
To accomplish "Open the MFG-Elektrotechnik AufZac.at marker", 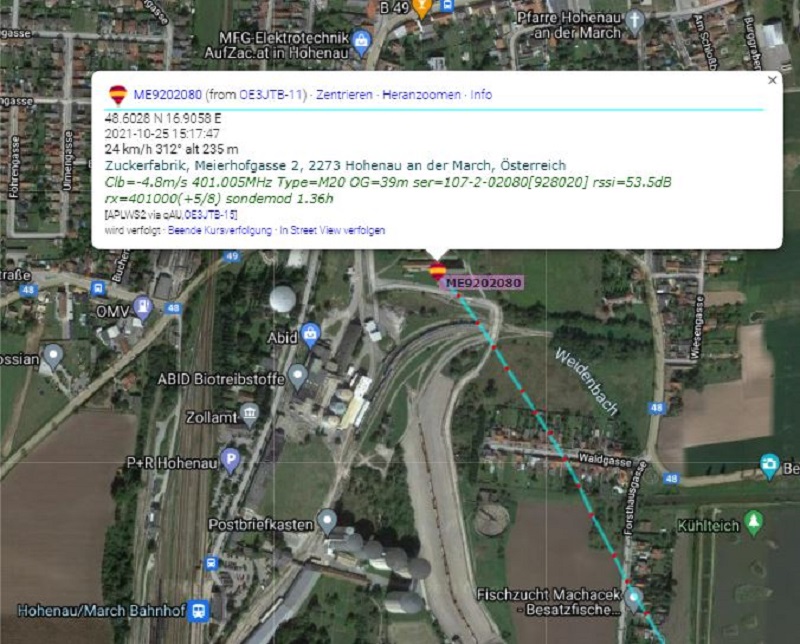I will (363, 42).
